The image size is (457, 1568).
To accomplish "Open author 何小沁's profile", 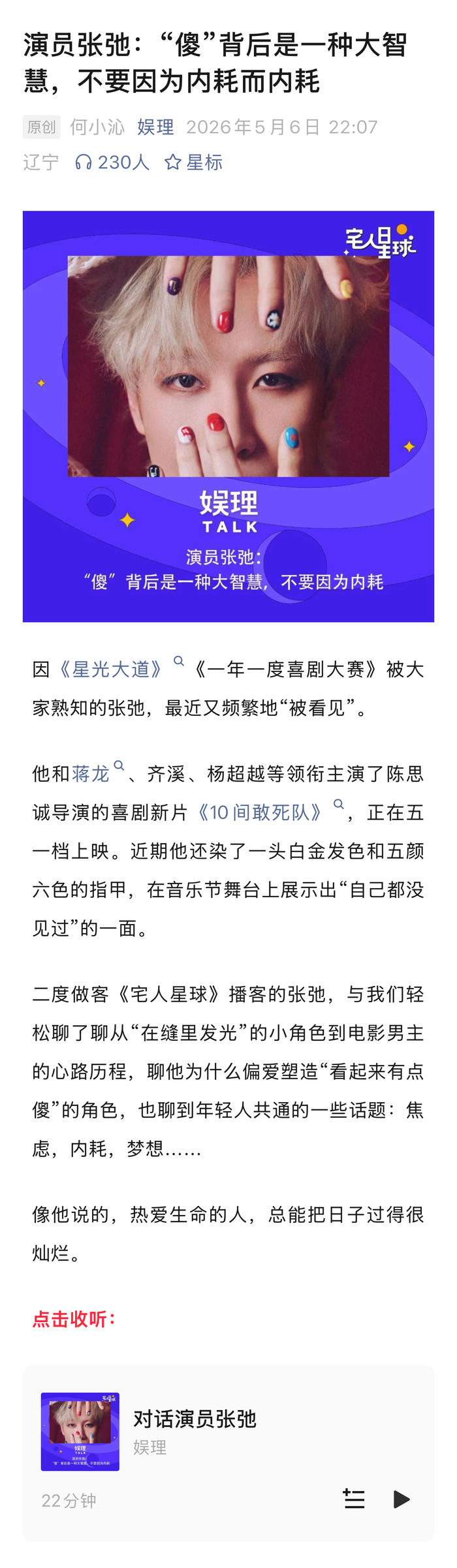I will [x=97, y=127].
